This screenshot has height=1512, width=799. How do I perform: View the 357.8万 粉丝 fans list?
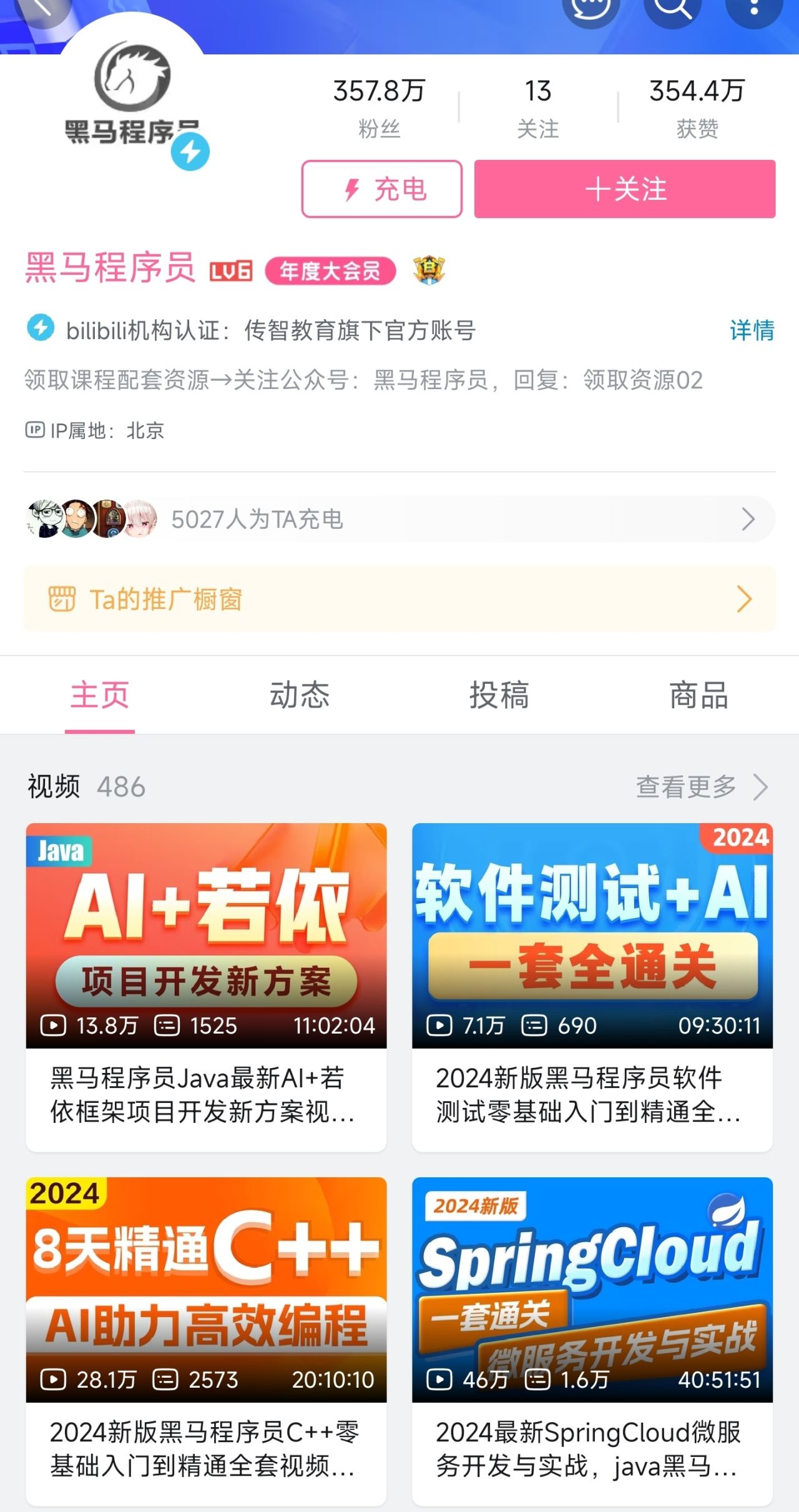(379, 107)
